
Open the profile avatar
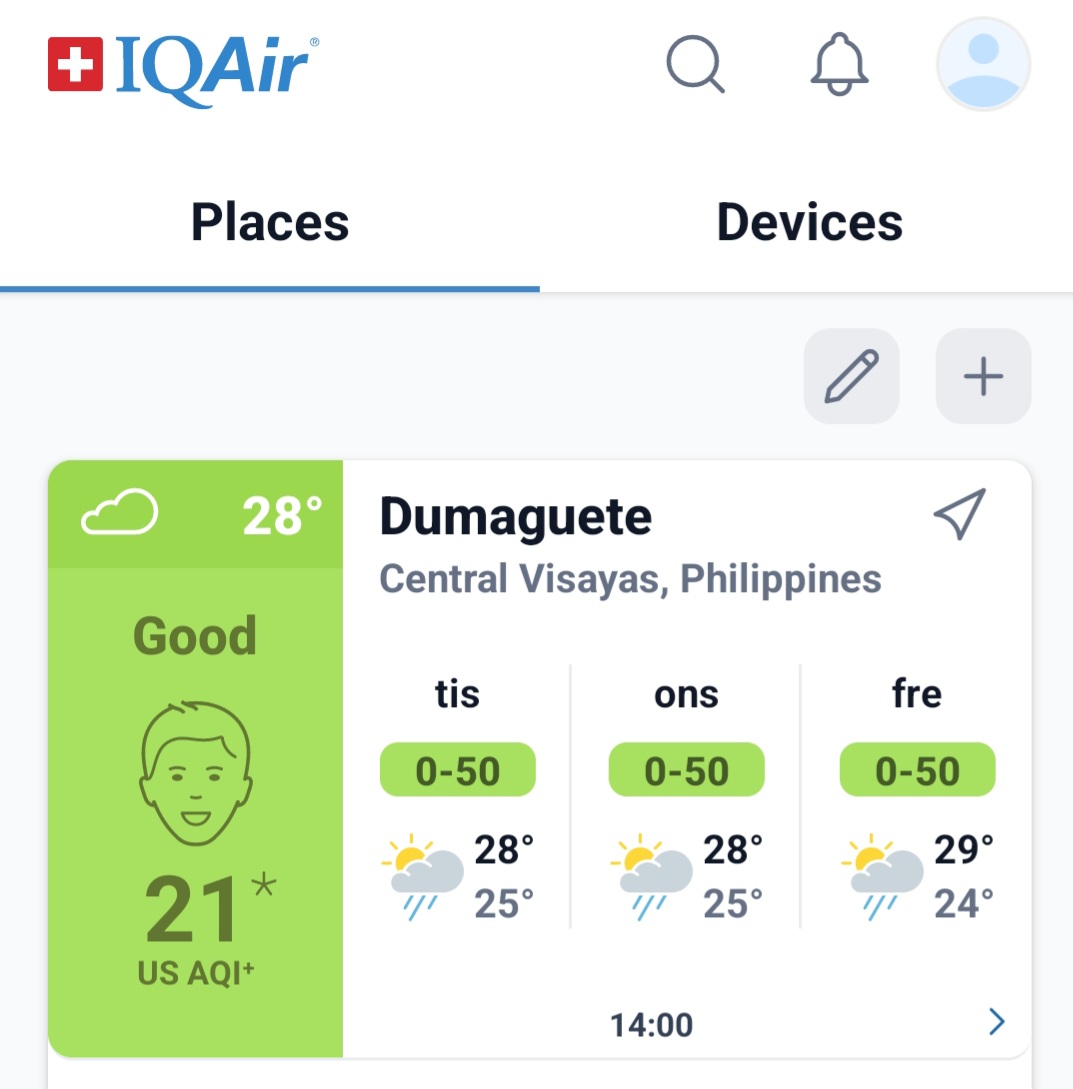983,65
